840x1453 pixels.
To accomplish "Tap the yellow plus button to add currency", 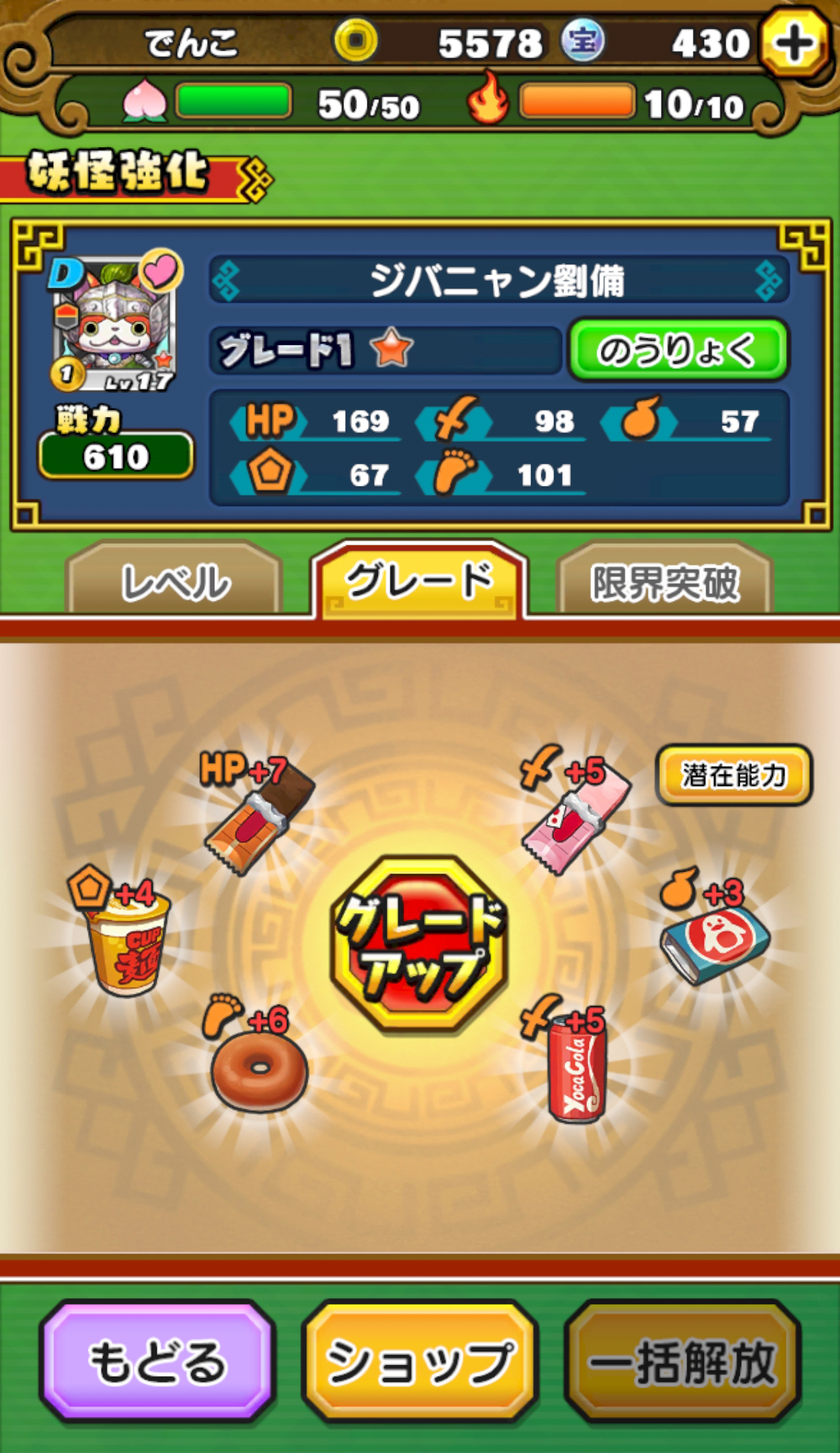I will (x=794, y=44).
